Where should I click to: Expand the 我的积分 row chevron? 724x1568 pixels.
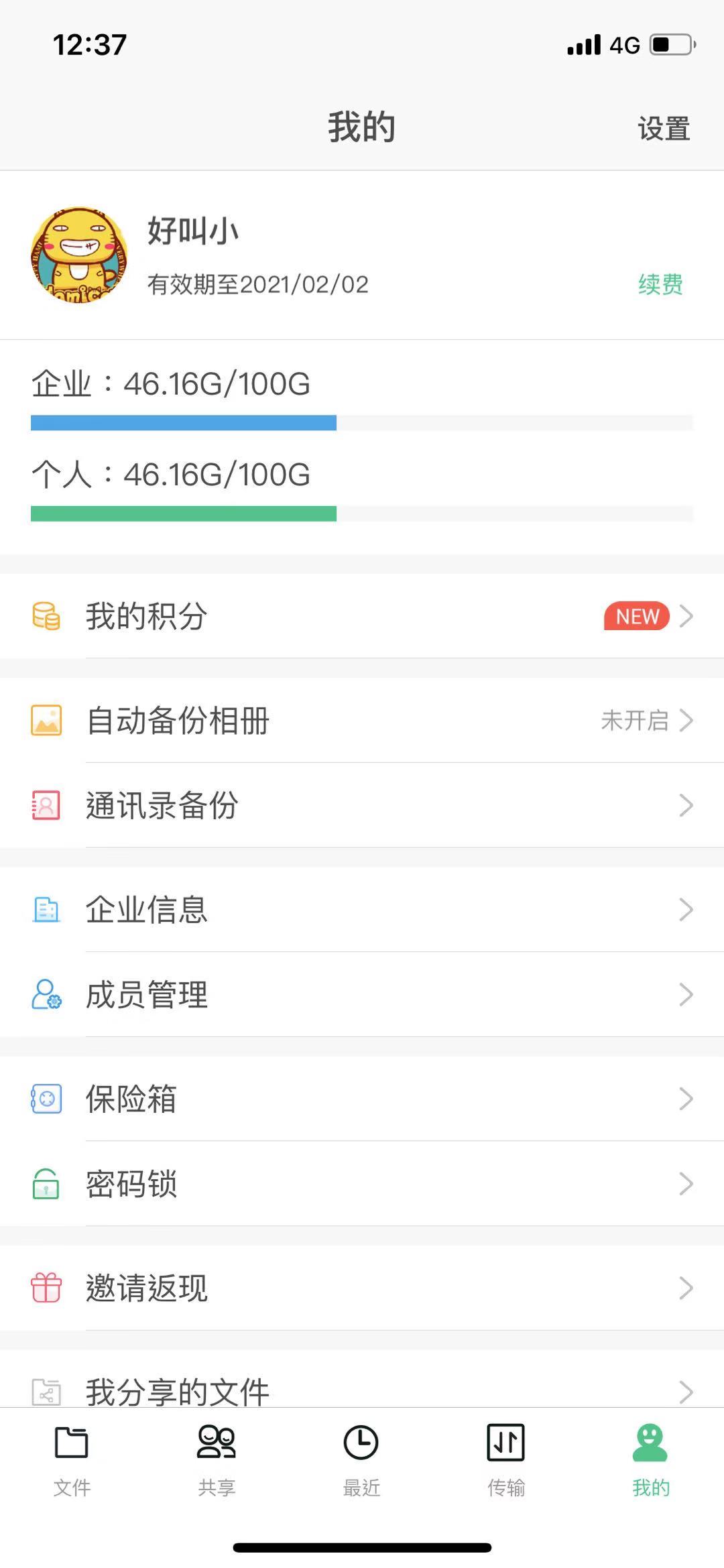click(686, 617)
